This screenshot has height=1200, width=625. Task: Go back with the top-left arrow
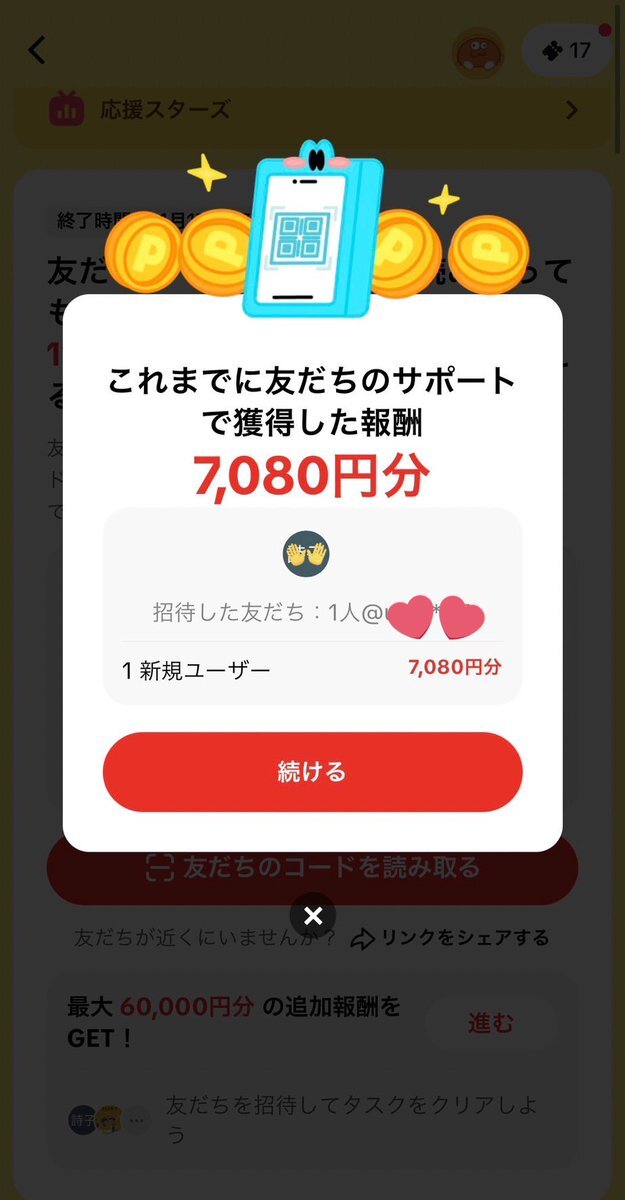pos(37,50)
